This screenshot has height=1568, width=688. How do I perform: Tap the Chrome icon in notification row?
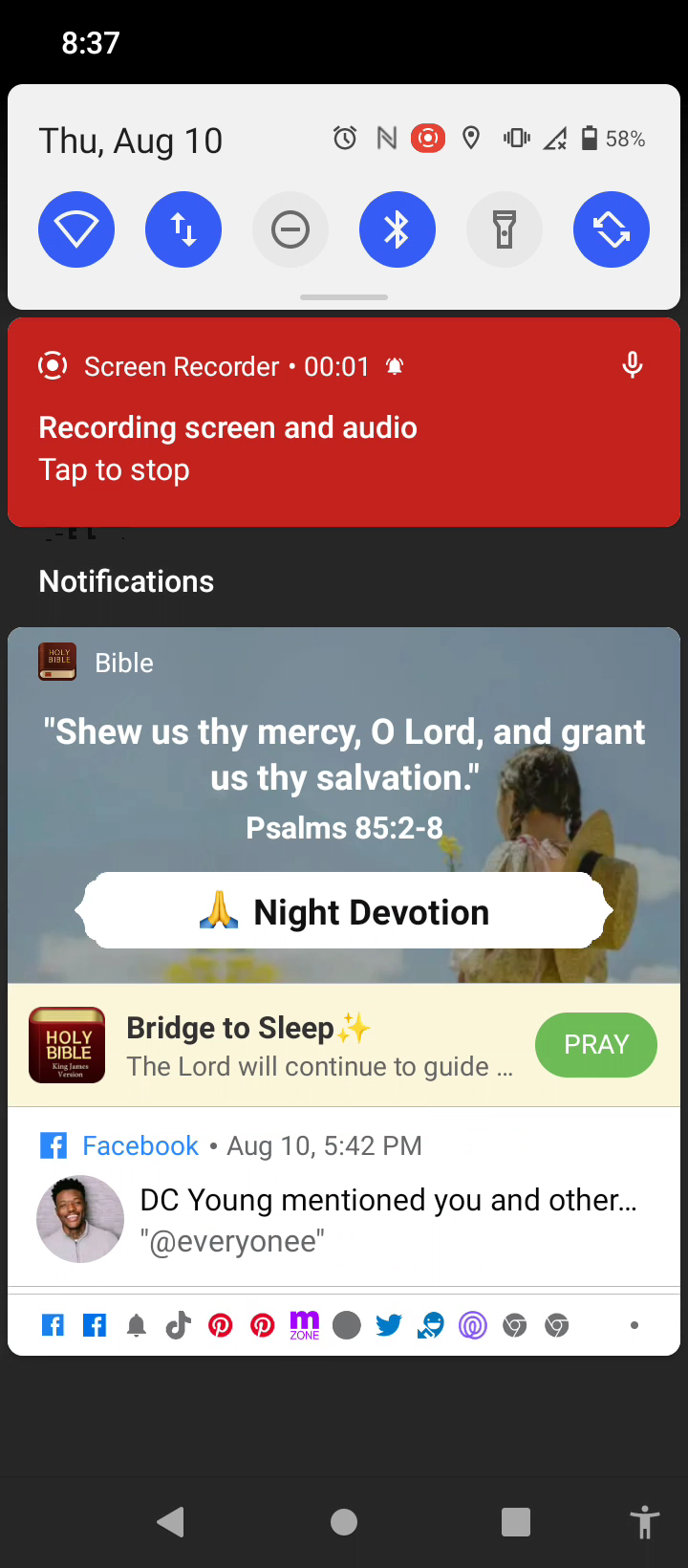click(514, 1324)
